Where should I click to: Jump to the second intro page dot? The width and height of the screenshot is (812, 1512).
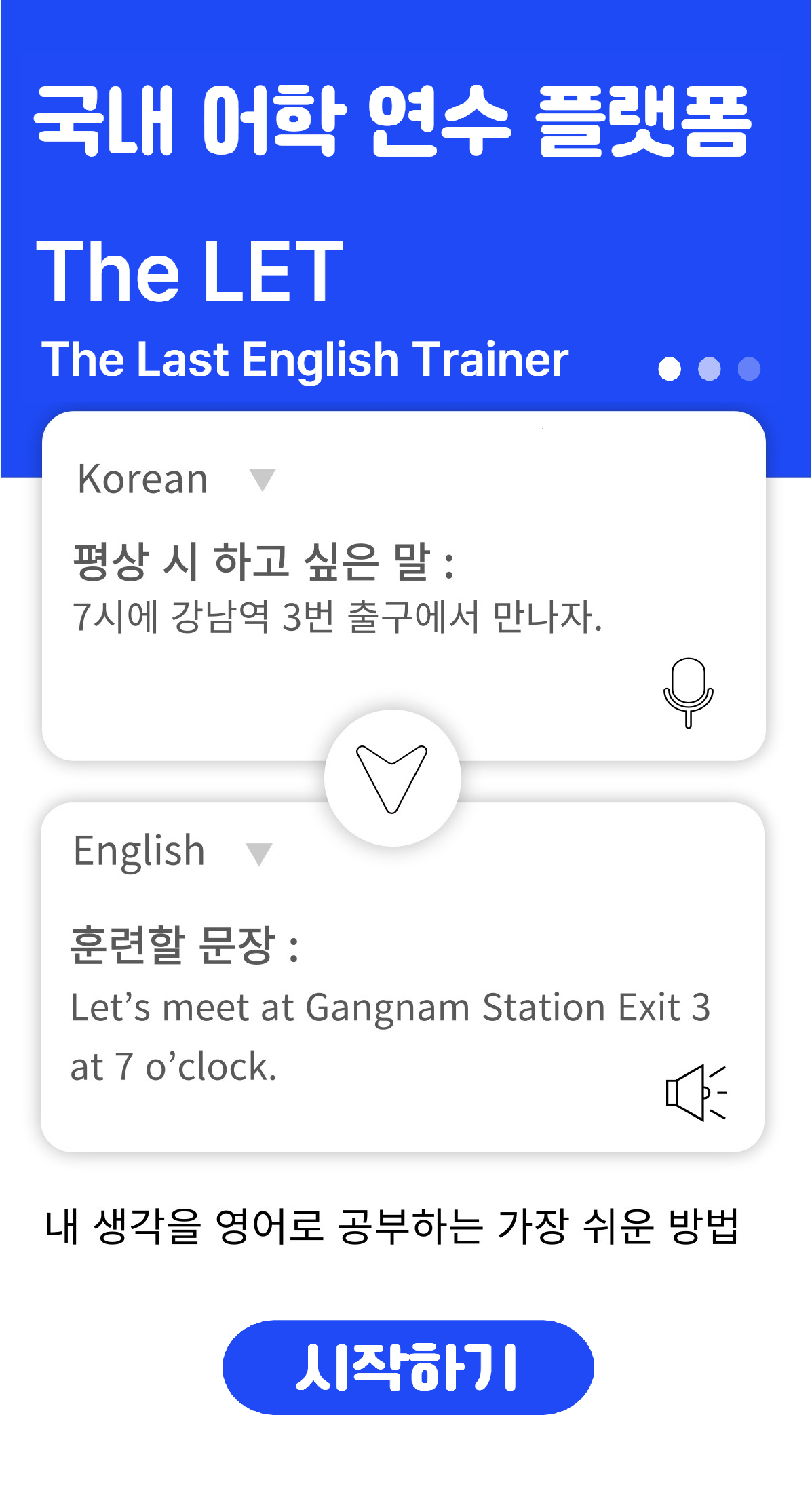point(709,368)
